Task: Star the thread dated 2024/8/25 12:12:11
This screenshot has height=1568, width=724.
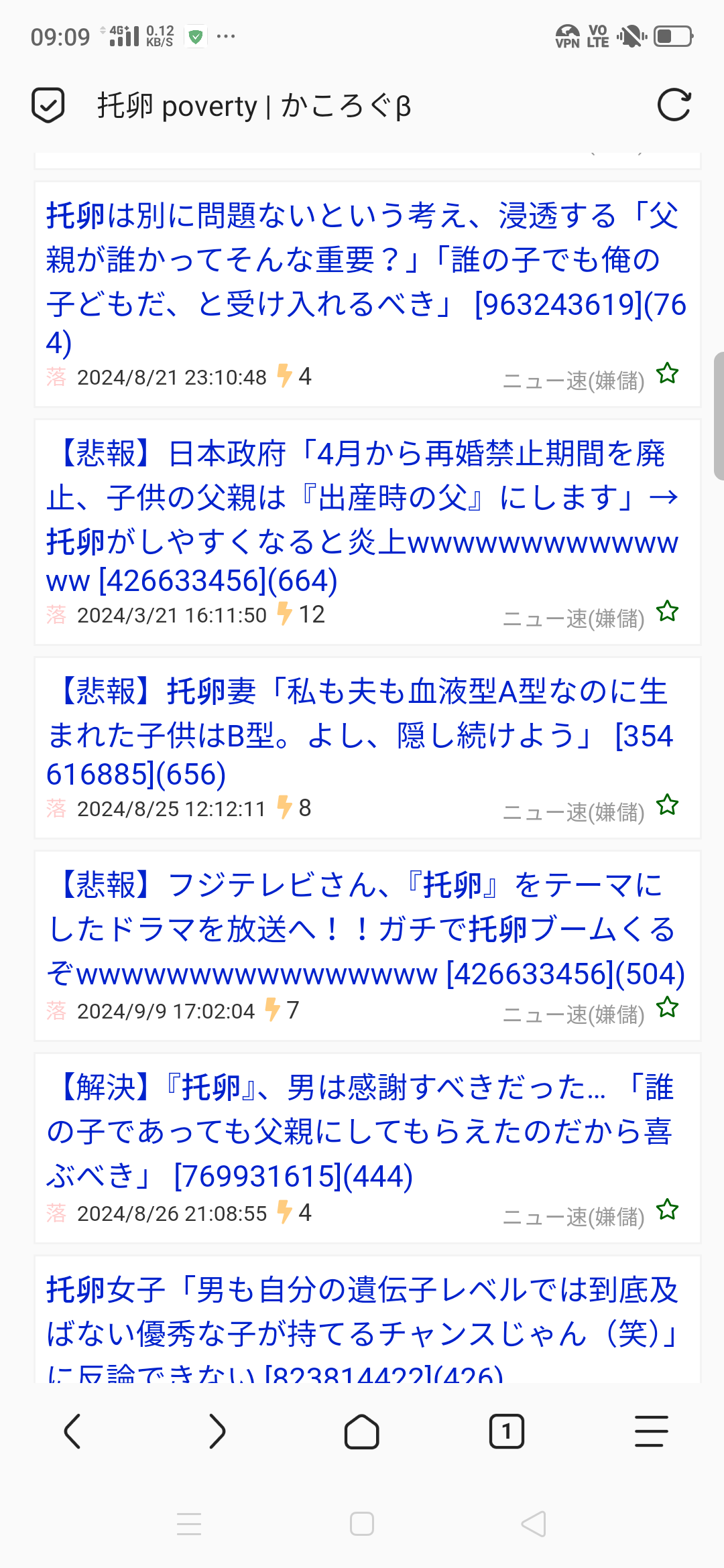Action: click(x=667, y=805)
